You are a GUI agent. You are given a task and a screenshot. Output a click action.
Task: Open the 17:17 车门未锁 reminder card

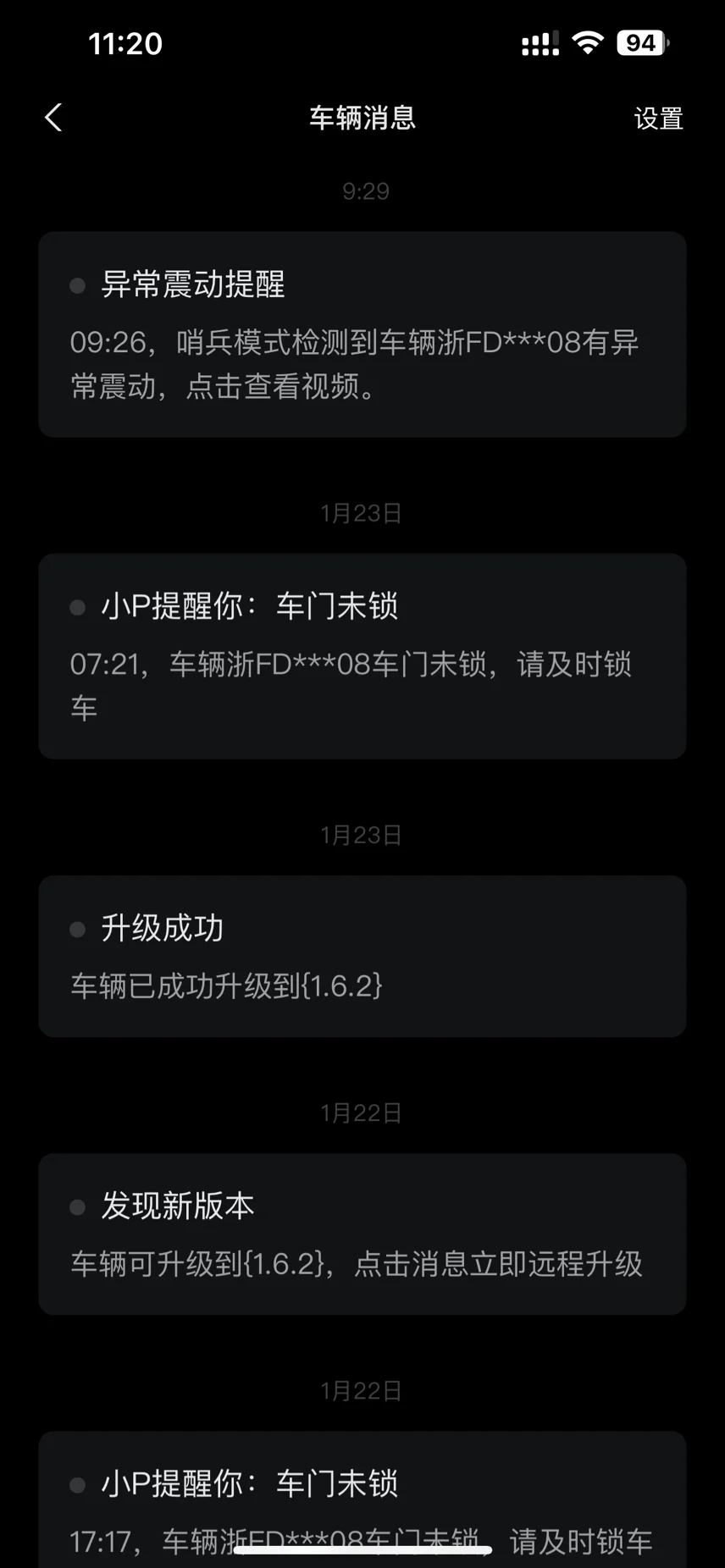[x=362, y=1499]
